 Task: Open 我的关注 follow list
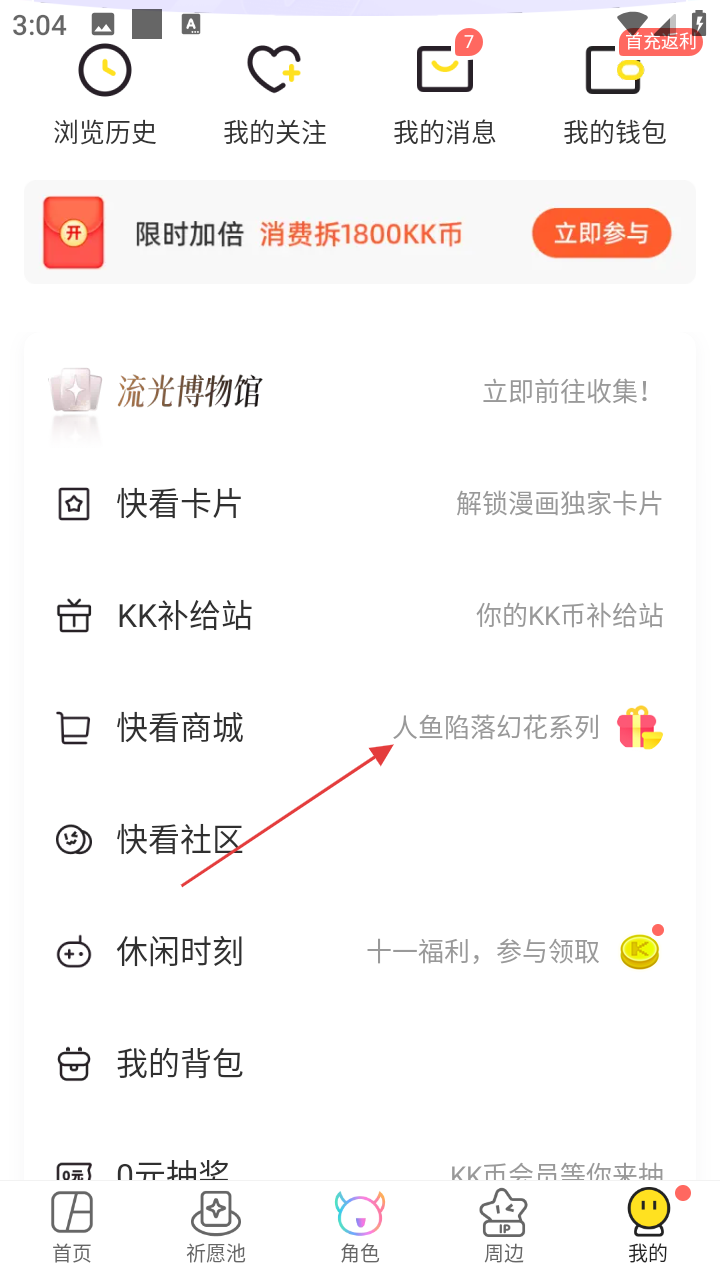(275, 95)
